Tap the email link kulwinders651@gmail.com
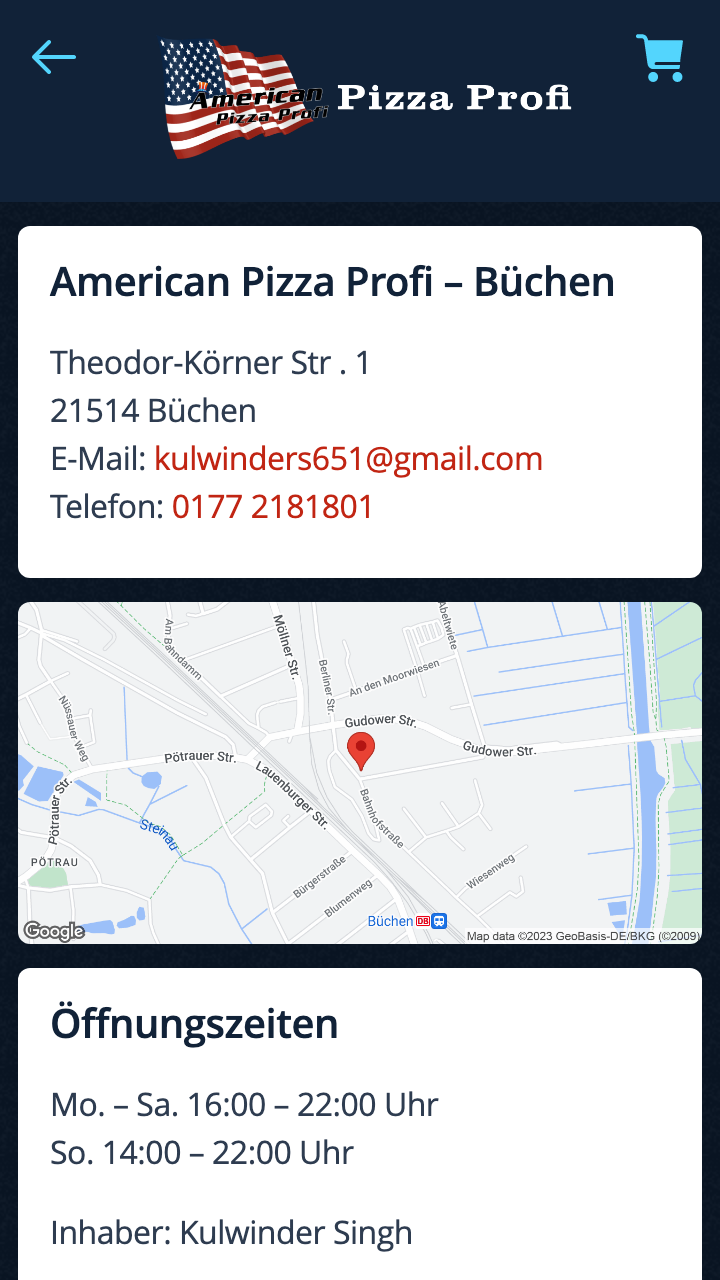 coord(348,459)
